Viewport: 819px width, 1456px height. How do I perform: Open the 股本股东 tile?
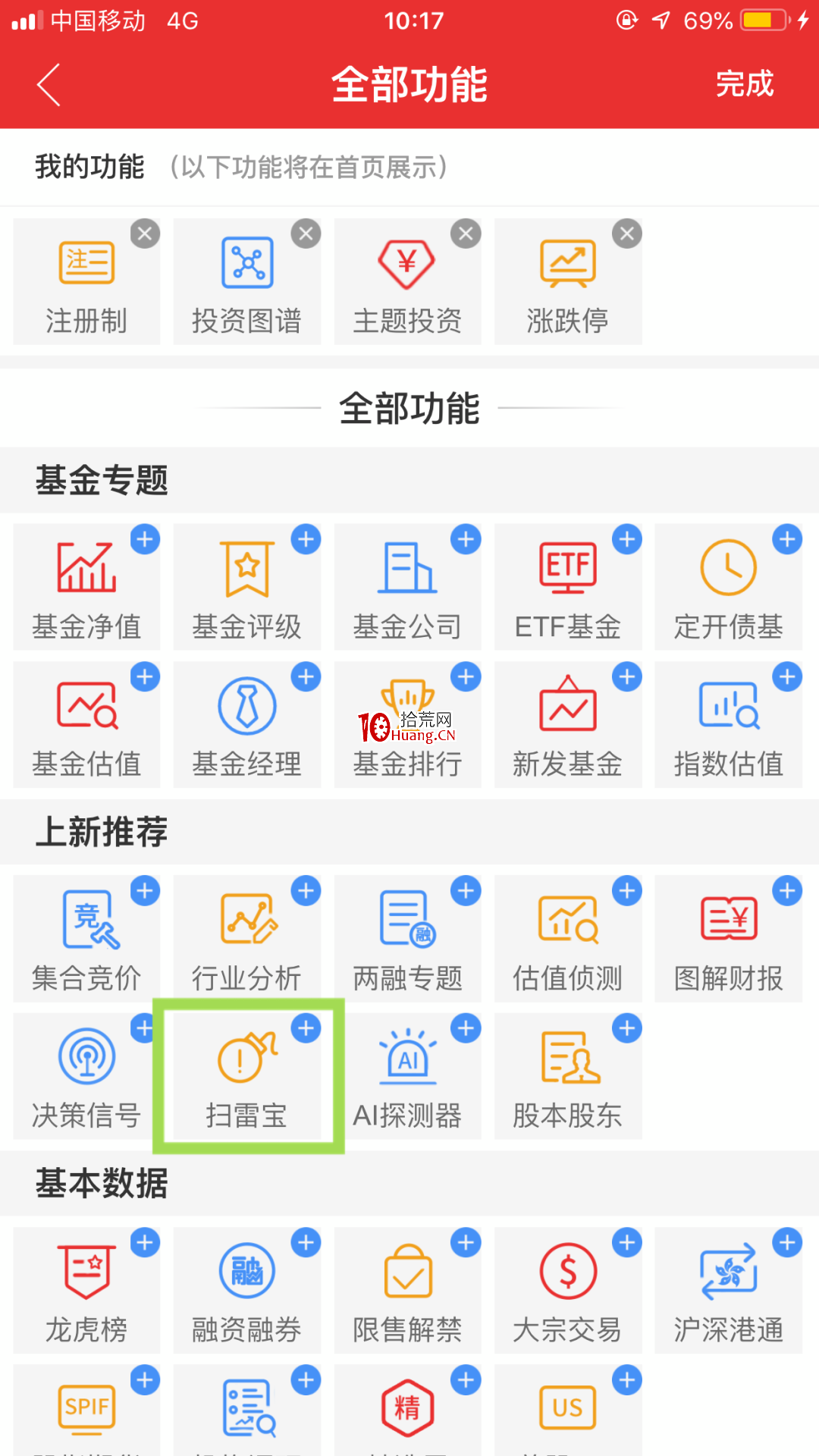click(568, 1076)
